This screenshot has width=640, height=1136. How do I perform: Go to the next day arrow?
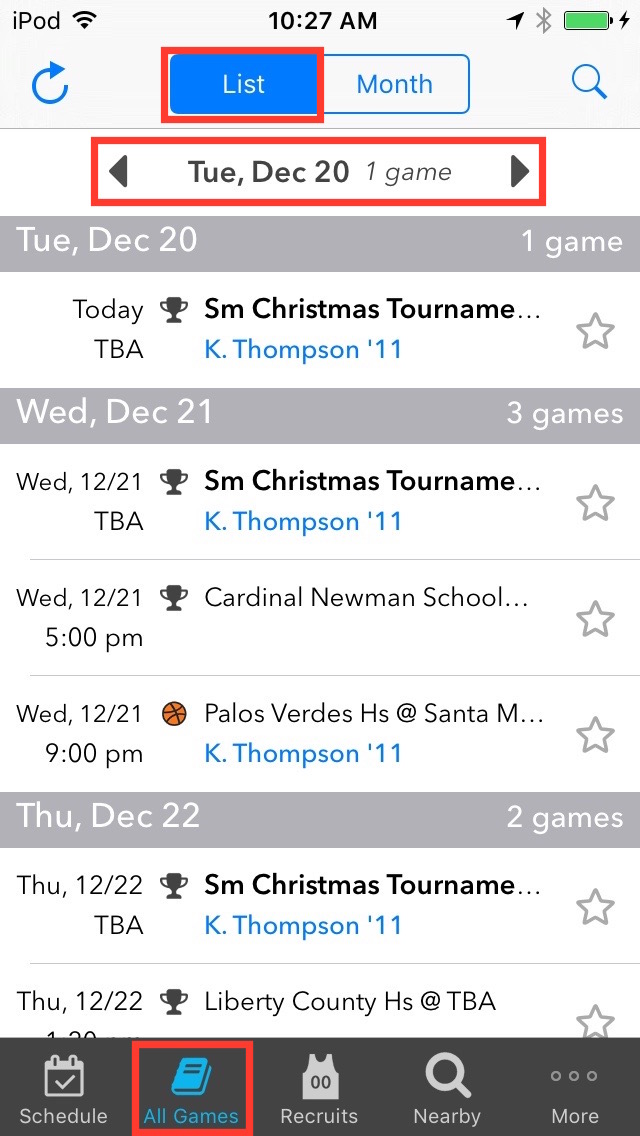click(519, 172)
